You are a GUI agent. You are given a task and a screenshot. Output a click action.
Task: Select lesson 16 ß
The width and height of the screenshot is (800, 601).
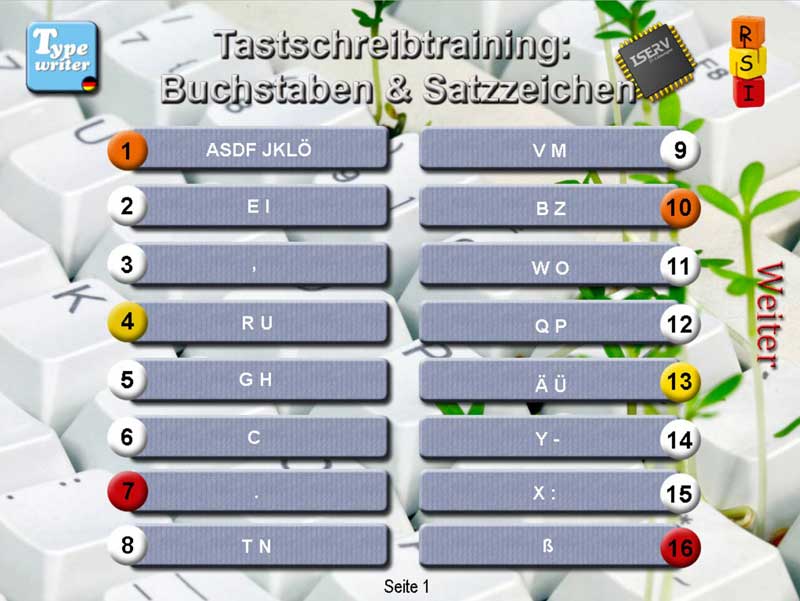(x=548, y=547)
